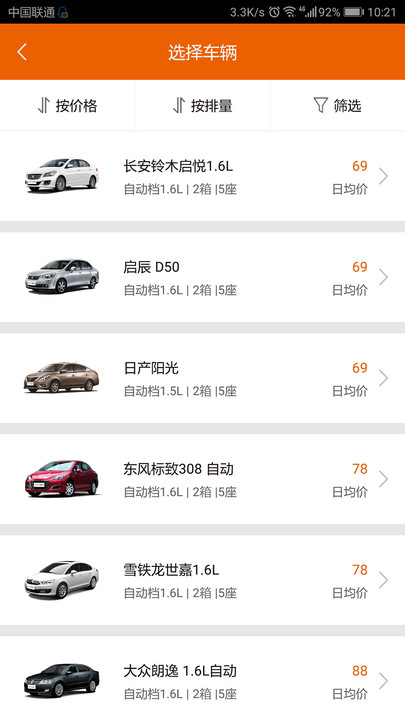Sort vehicles by price (按价格)

point(68,106)
